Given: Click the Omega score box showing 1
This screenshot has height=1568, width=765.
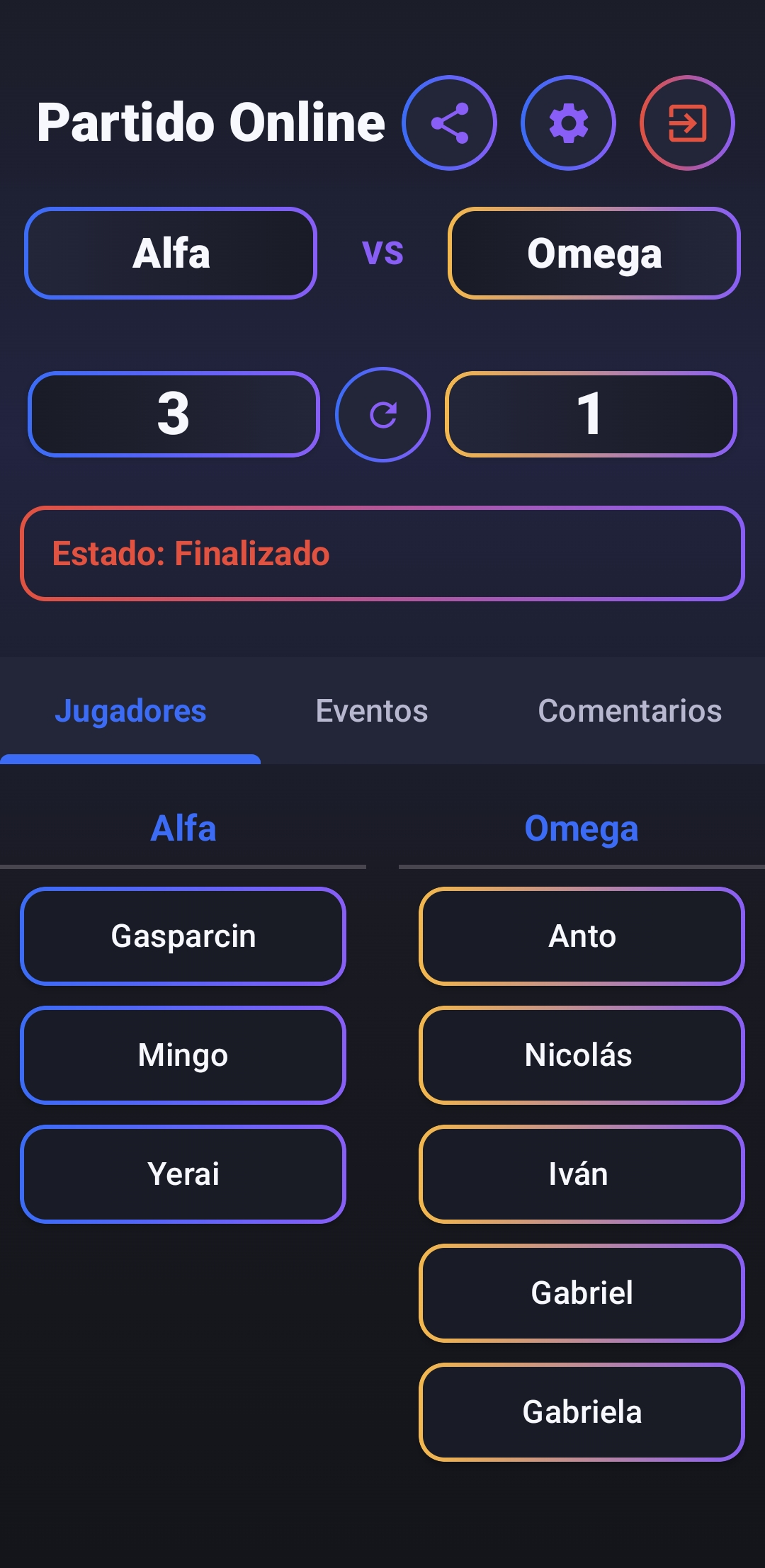Looking at the screenshot, I should coord(591,415).
